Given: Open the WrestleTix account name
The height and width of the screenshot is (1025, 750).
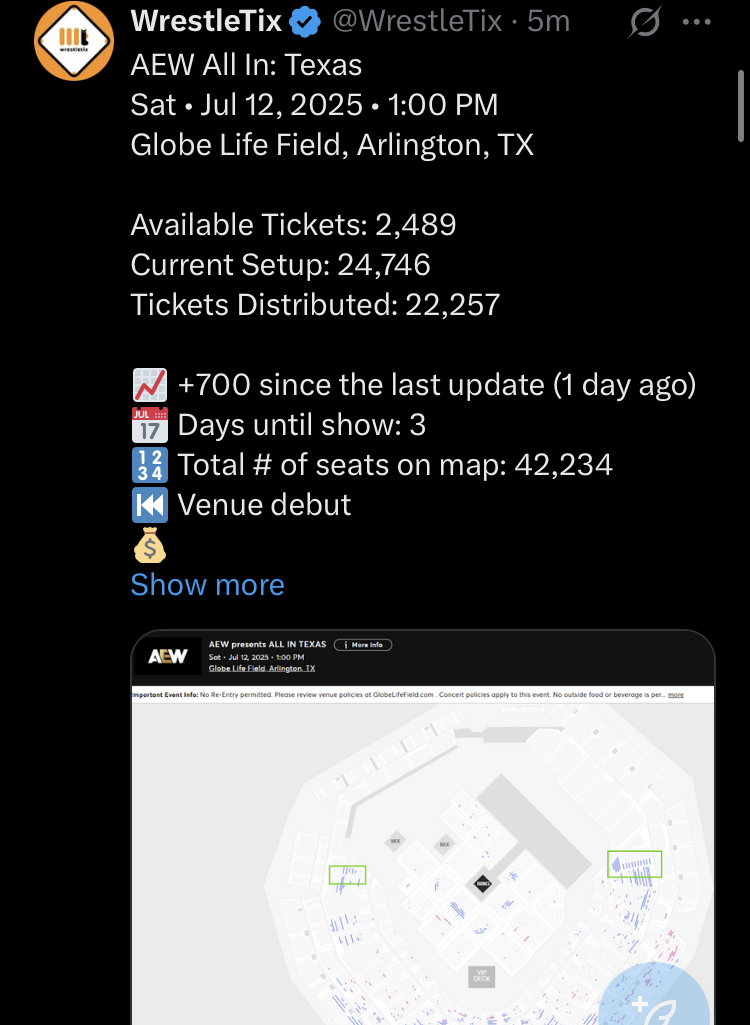Looking at the screenshot, I should pos(207,20).
